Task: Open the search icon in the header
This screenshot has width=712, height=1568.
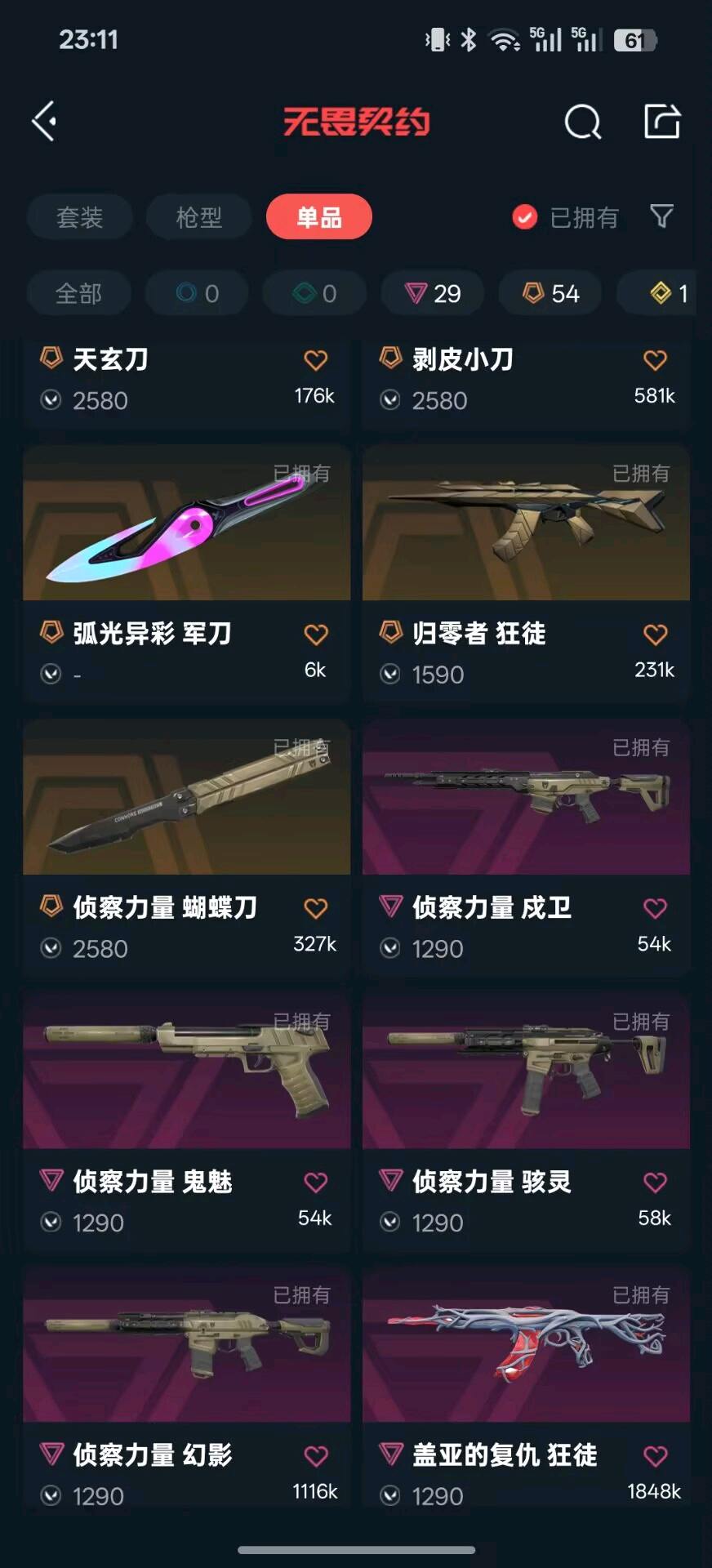Action: point(582,123)
